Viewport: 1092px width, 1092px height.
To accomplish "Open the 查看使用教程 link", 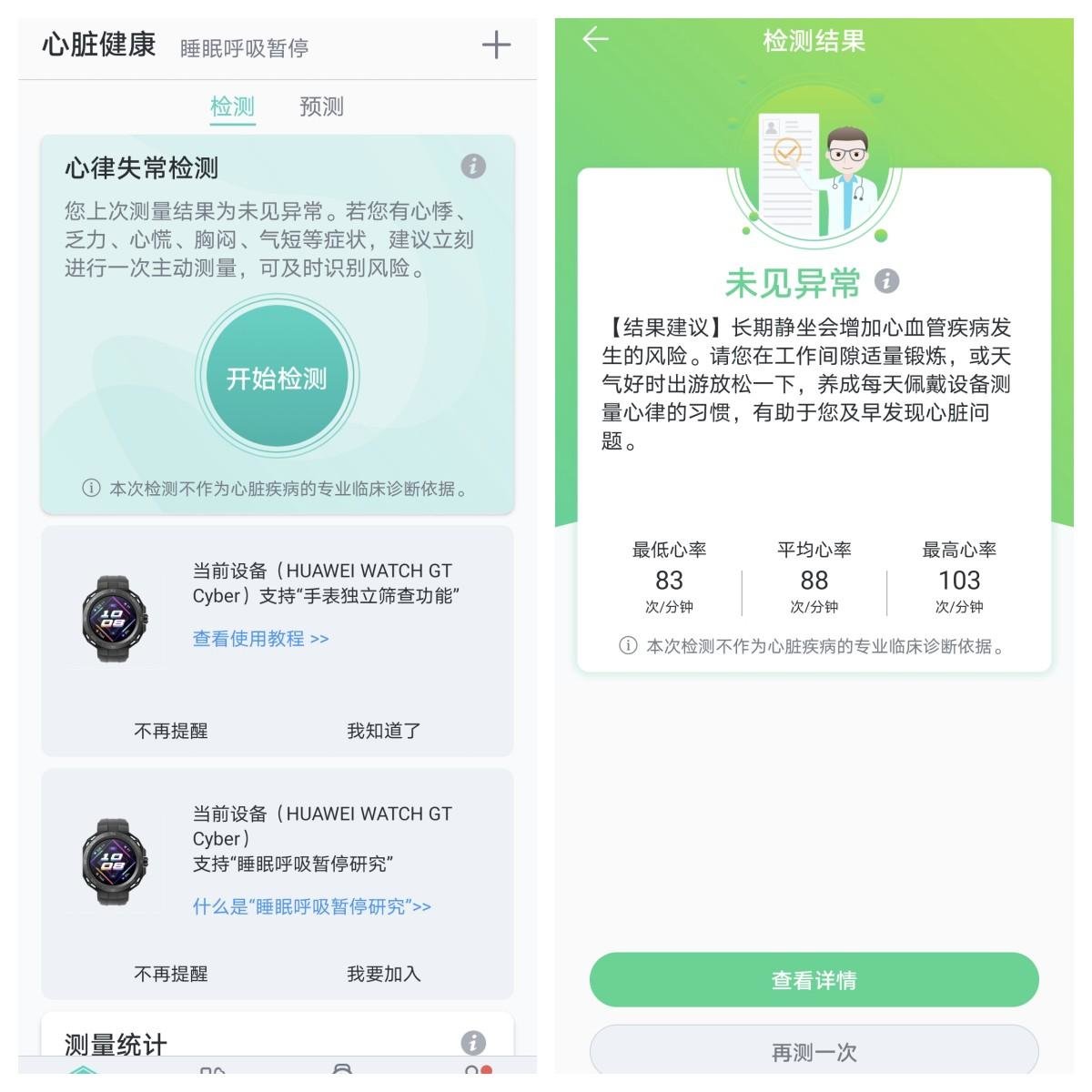I will tap(260, 639).
